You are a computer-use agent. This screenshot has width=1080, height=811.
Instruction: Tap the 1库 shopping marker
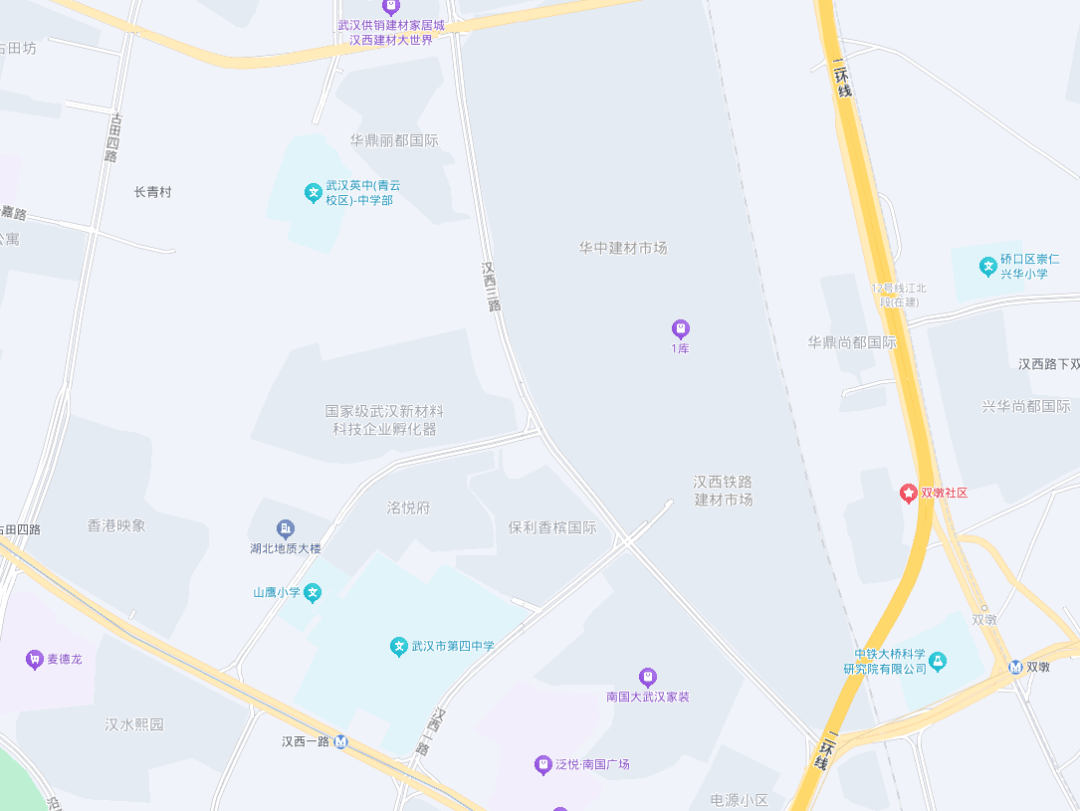coord(680,329)
